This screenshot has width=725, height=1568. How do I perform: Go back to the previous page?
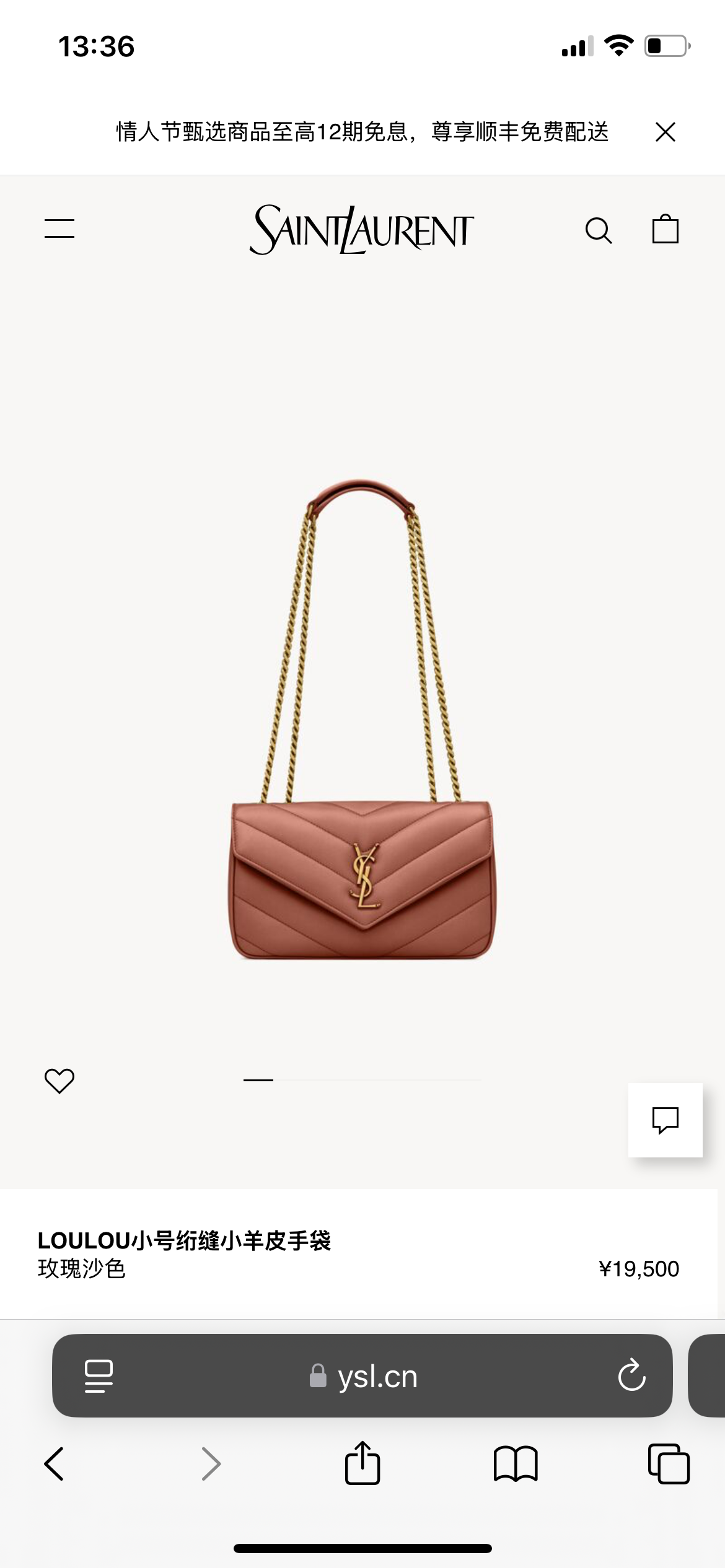pos(55,1464)
